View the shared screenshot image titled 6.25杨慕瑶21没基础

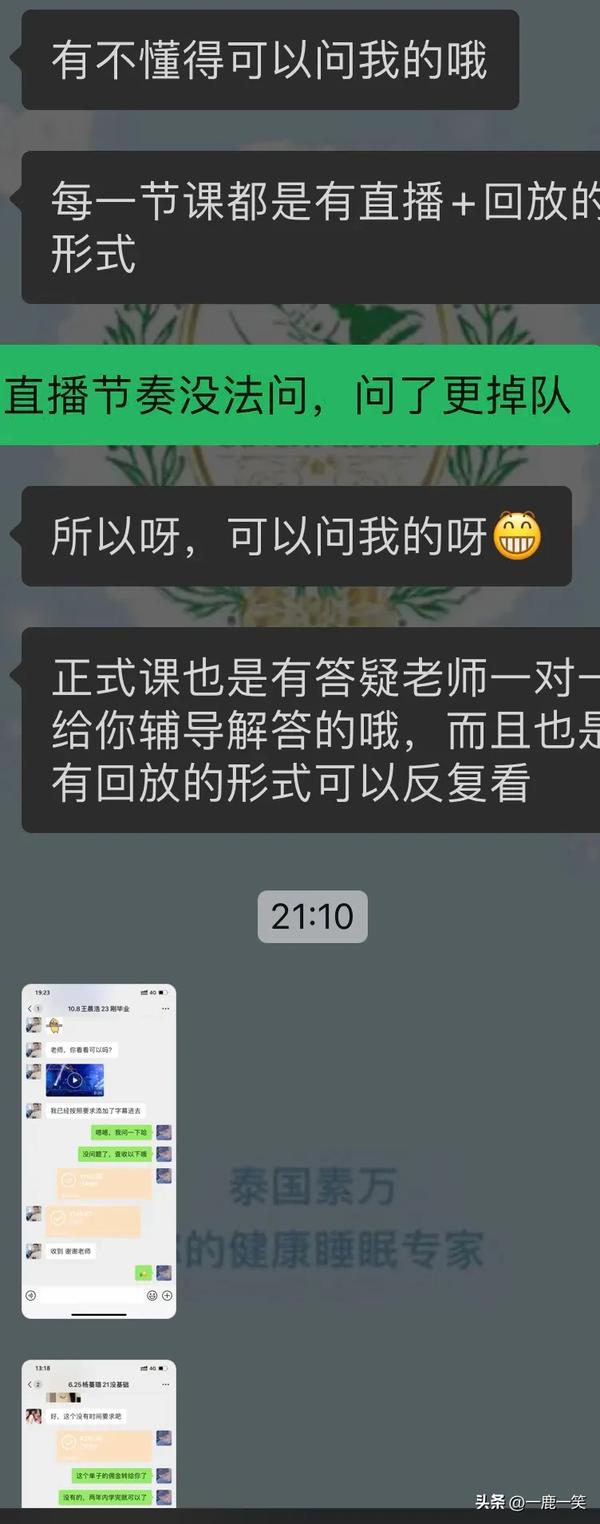99,1433
